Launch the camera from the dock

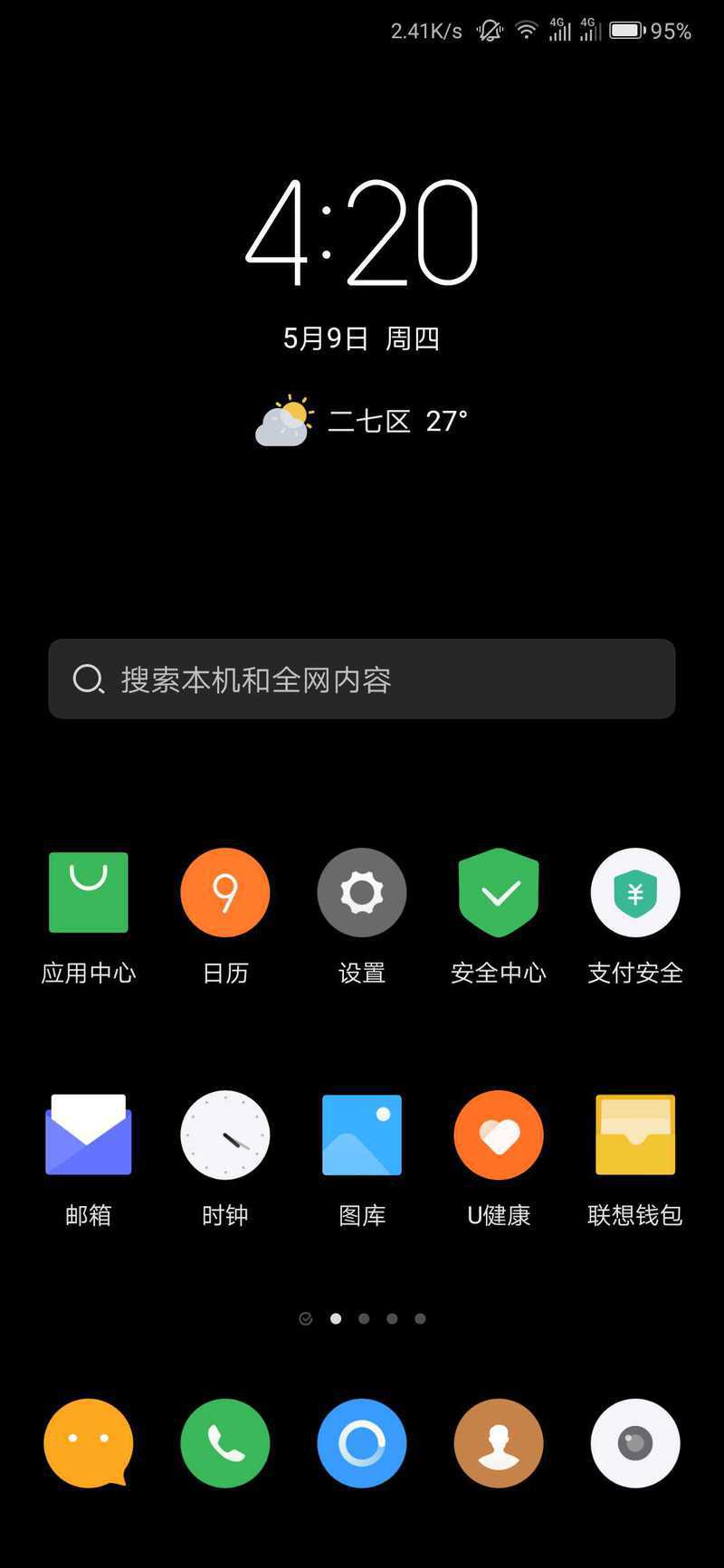635,1443
